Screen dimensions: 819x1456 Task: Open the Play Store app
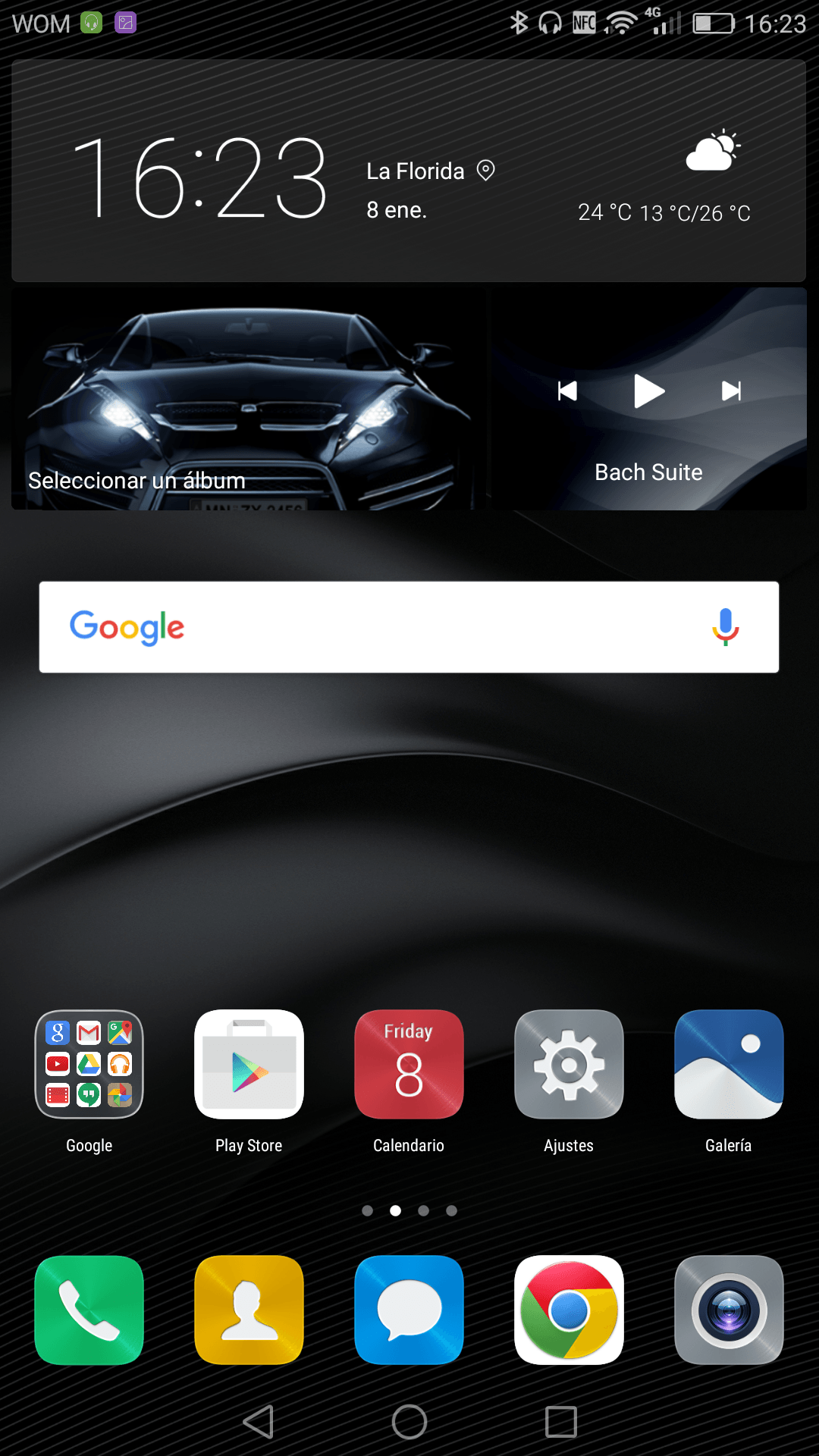coord(249,1065)
